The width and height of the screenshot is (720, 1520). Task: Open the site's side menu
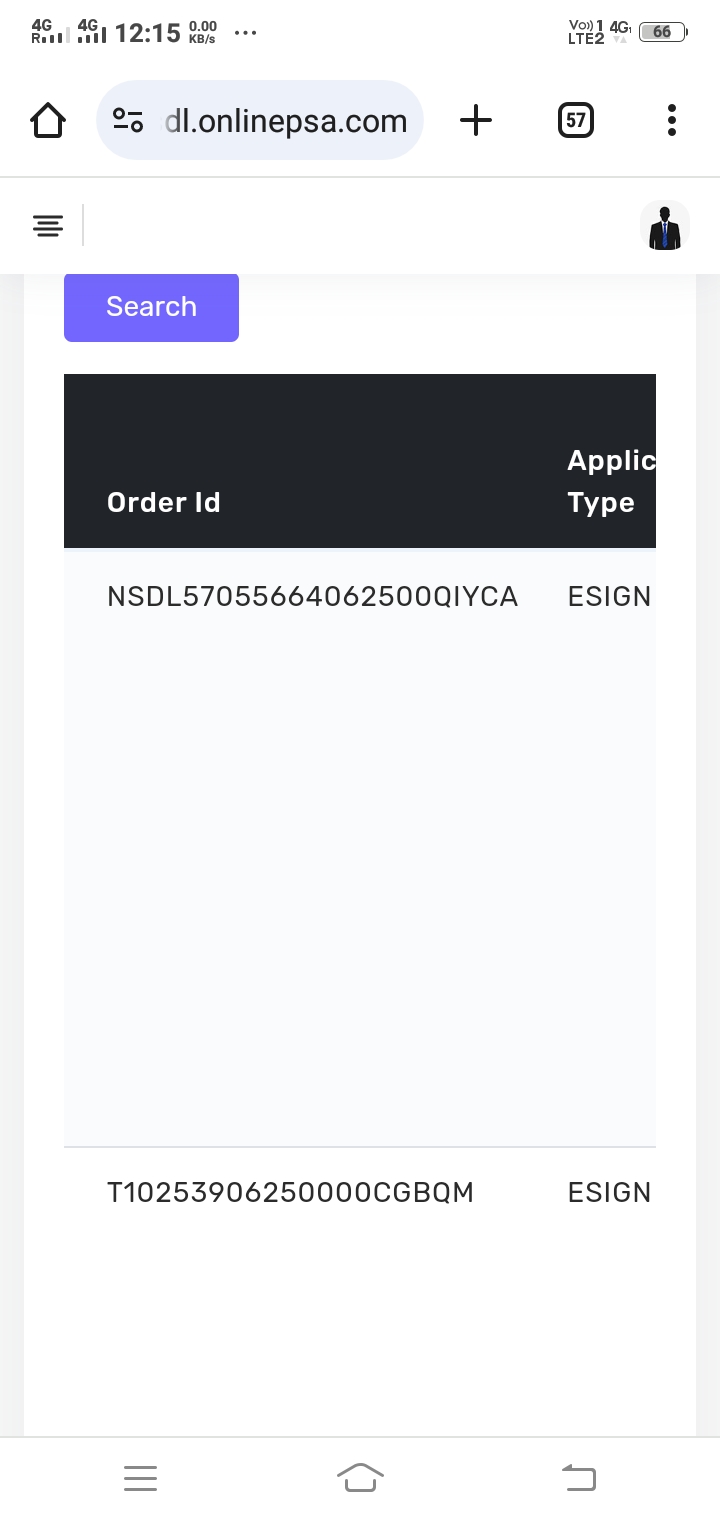pyautogui.click(x=47, y=226)
